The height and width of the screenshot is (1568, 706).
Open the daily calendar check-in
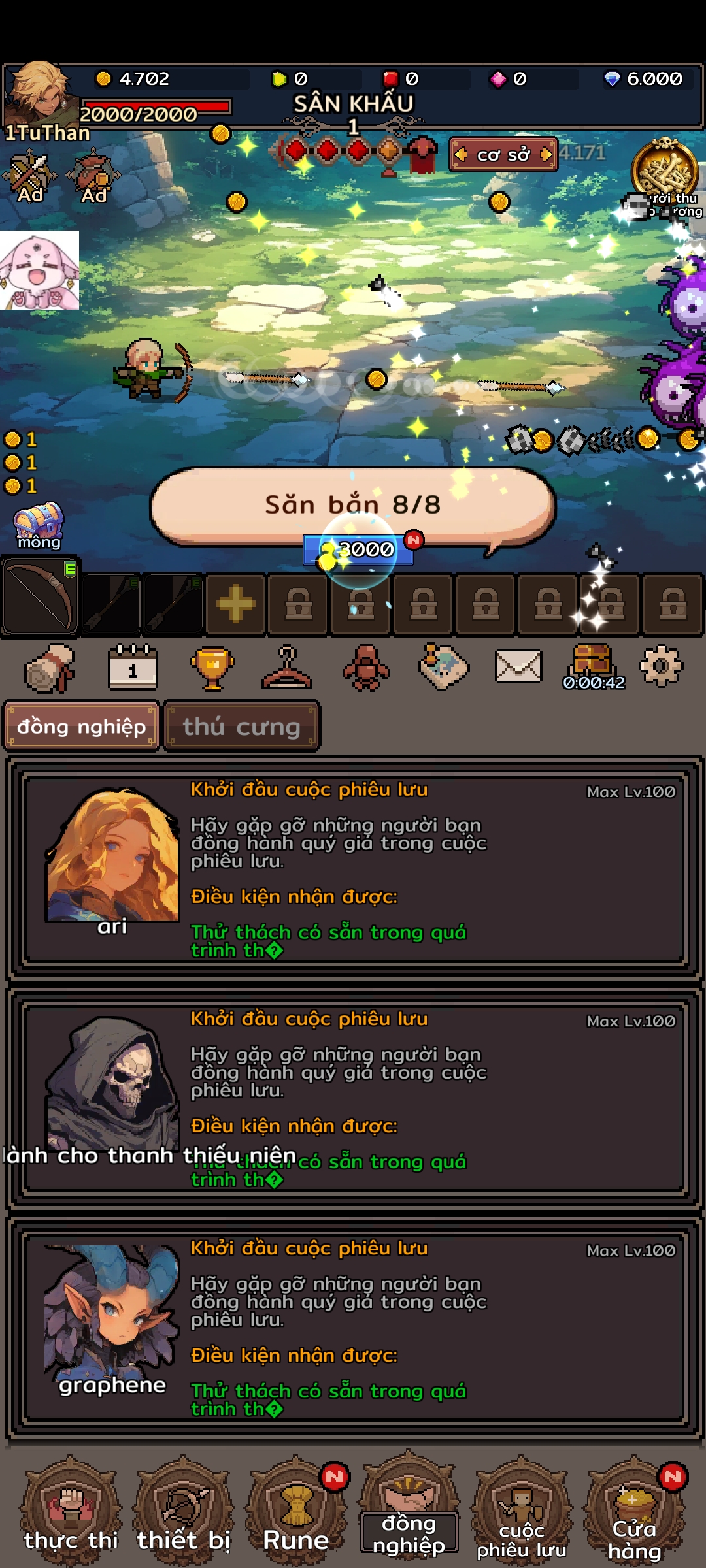pyautogui.click(x=133, y=667)
